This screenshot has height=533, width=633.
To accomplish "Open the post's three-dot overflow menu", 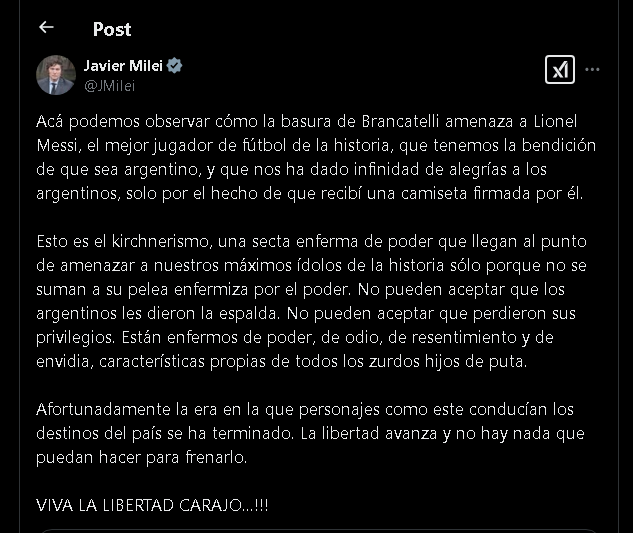I will 593,70.
